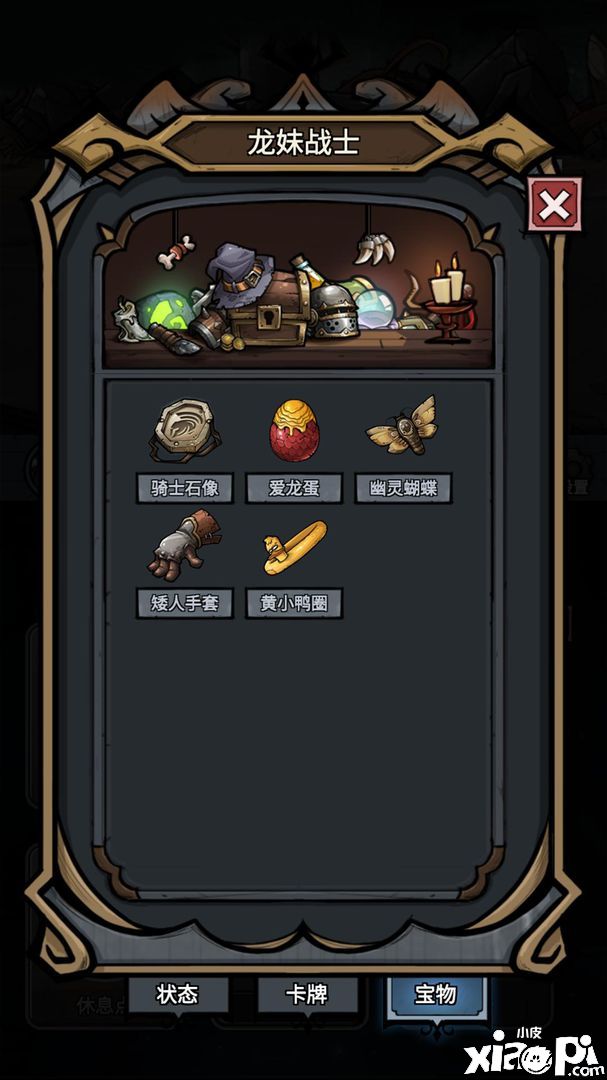Switch to the 状态 tab

pos(178,995)
